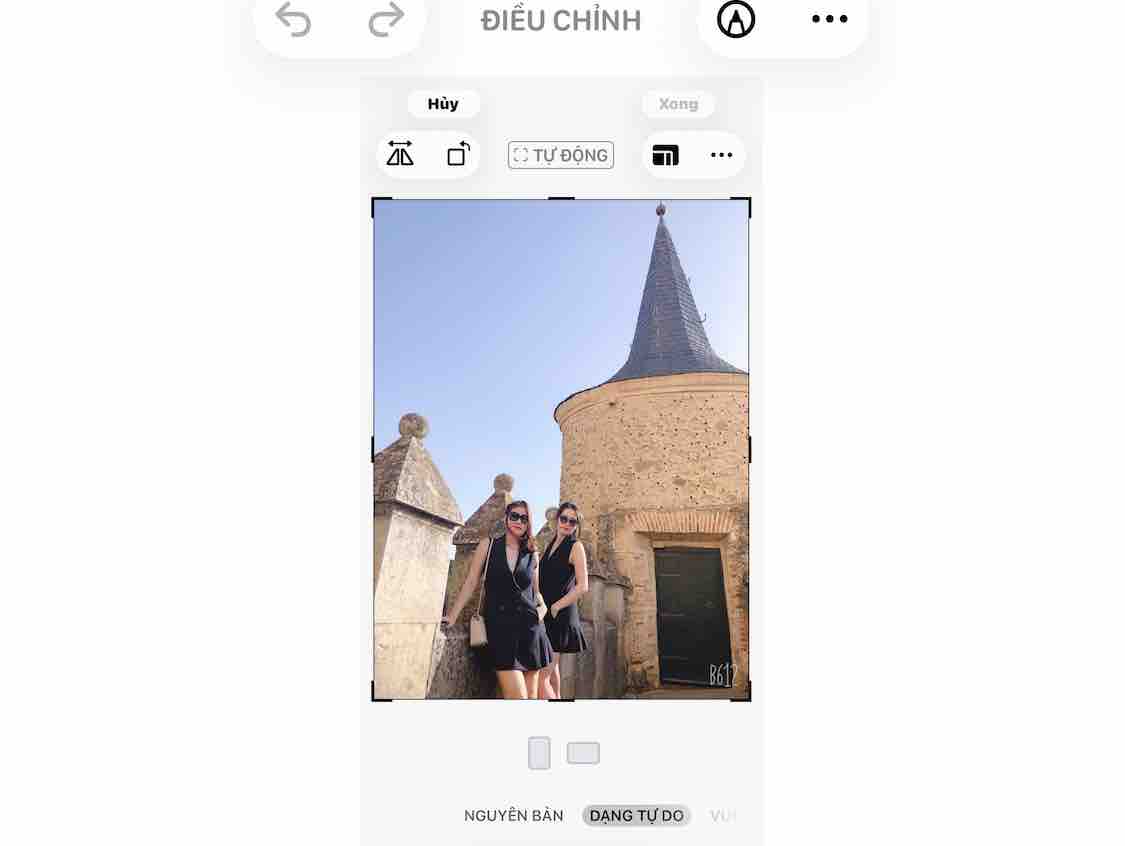Screen dimensions: 1125x846
Task: Confirm the crop with Xong
Action: pyautogui.click(x=678, y=104)
